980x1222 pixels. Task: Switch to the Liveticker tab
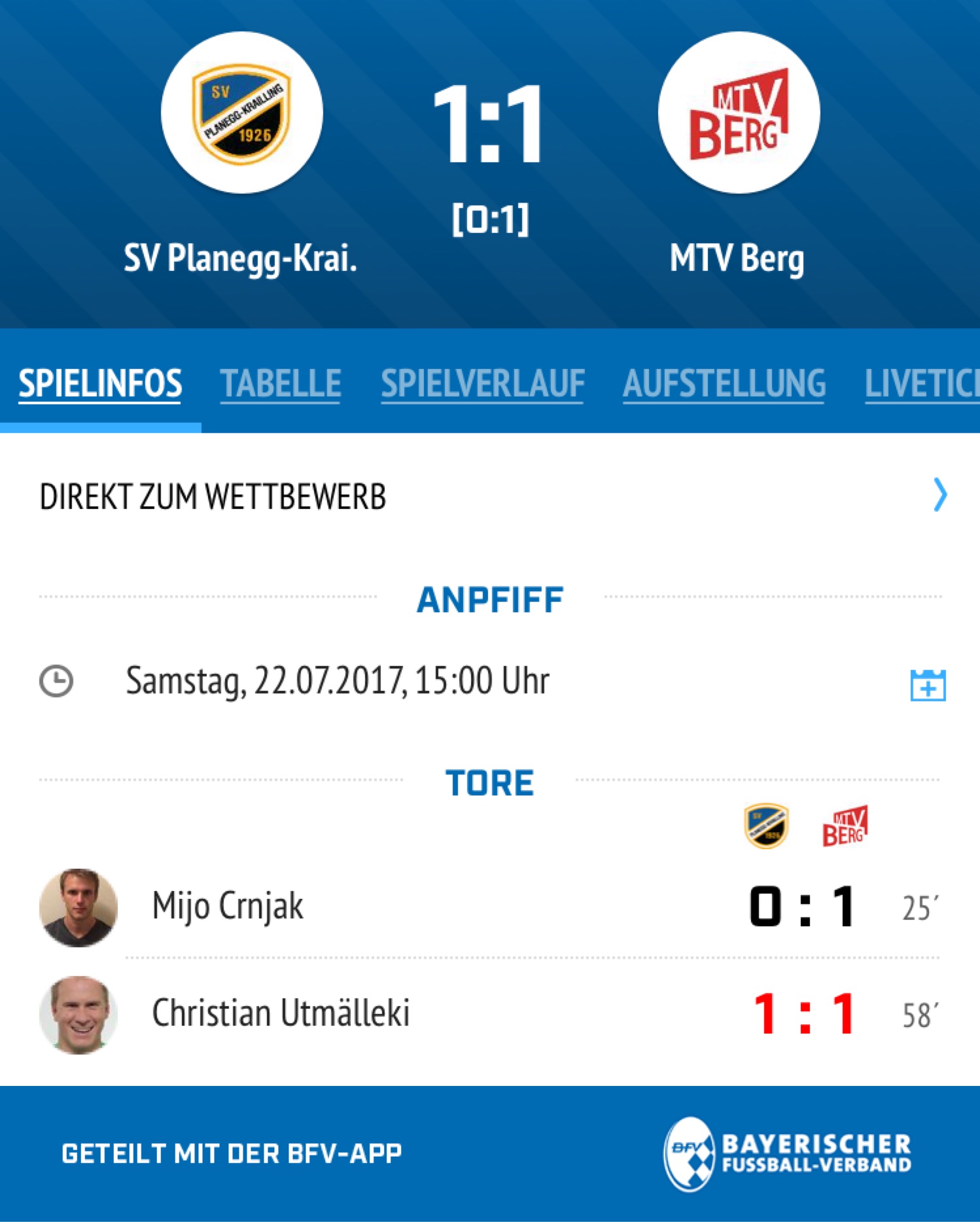pos(921,383)
